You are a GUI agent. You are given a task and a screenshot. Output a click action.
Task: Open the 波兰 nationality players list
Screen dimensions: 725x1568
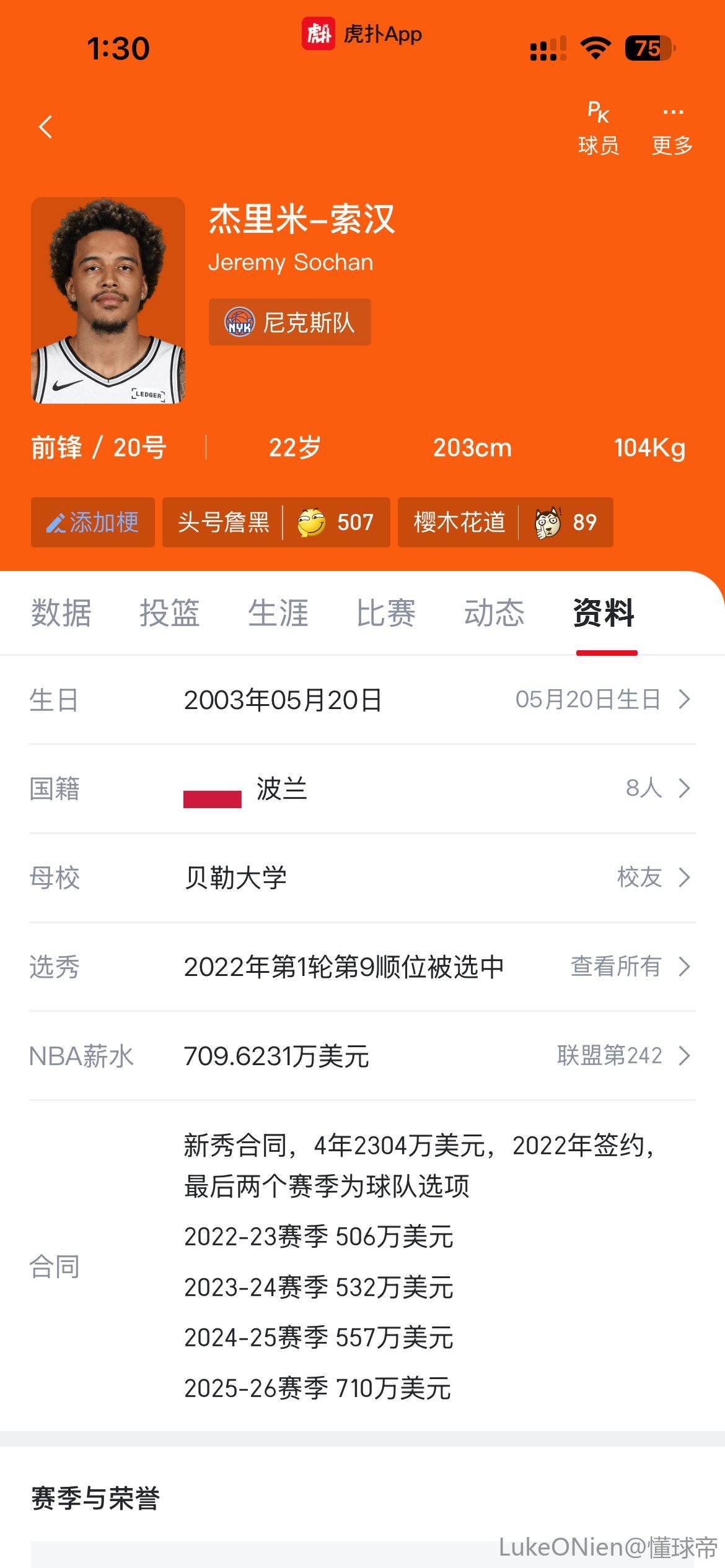[657, 788]
